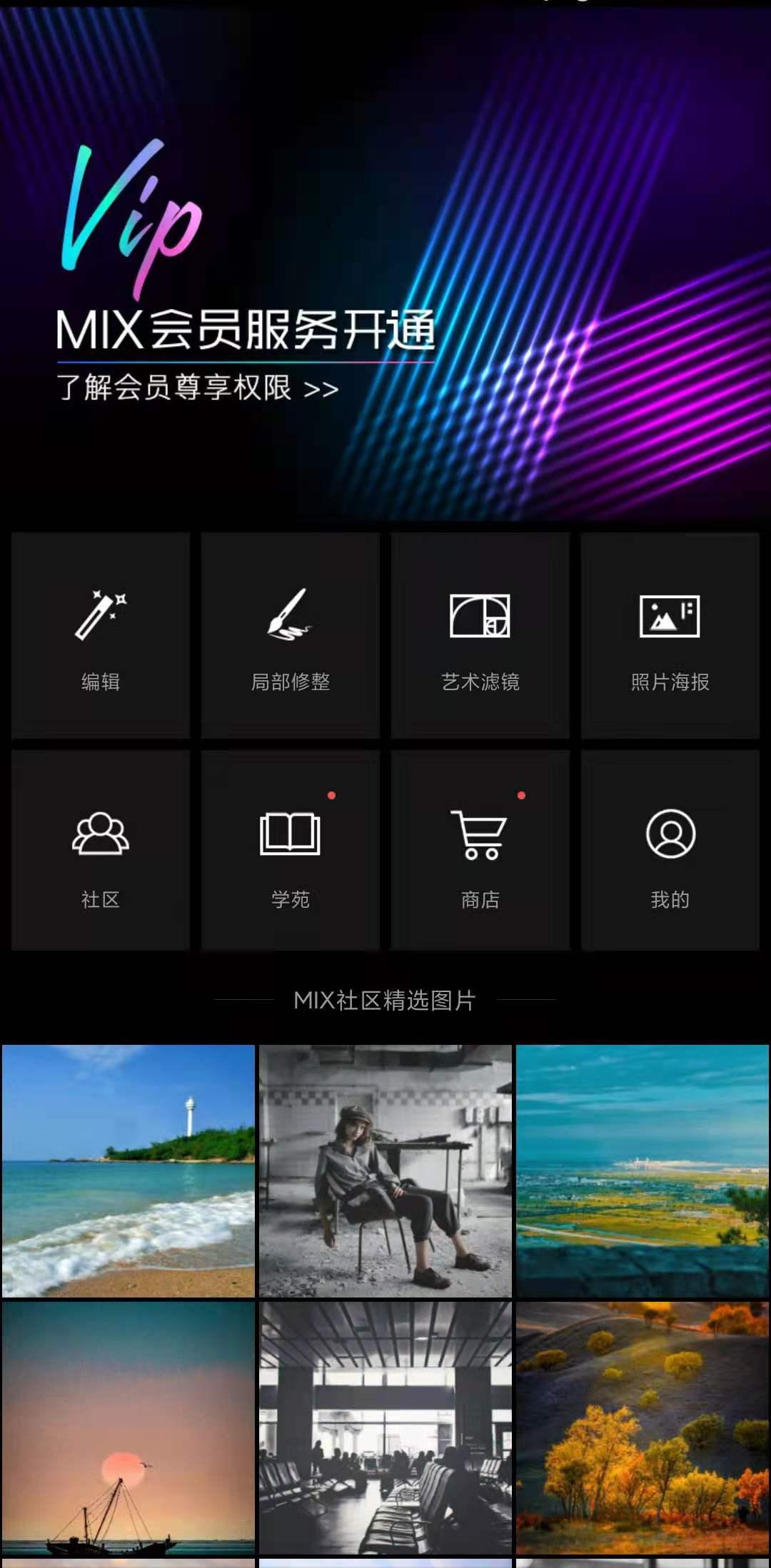Image resolution: width=771 pixels, height=1568 pixels.
Task: Open 了解会员尊享权限 member privileges link
Action: click(196, 388)
